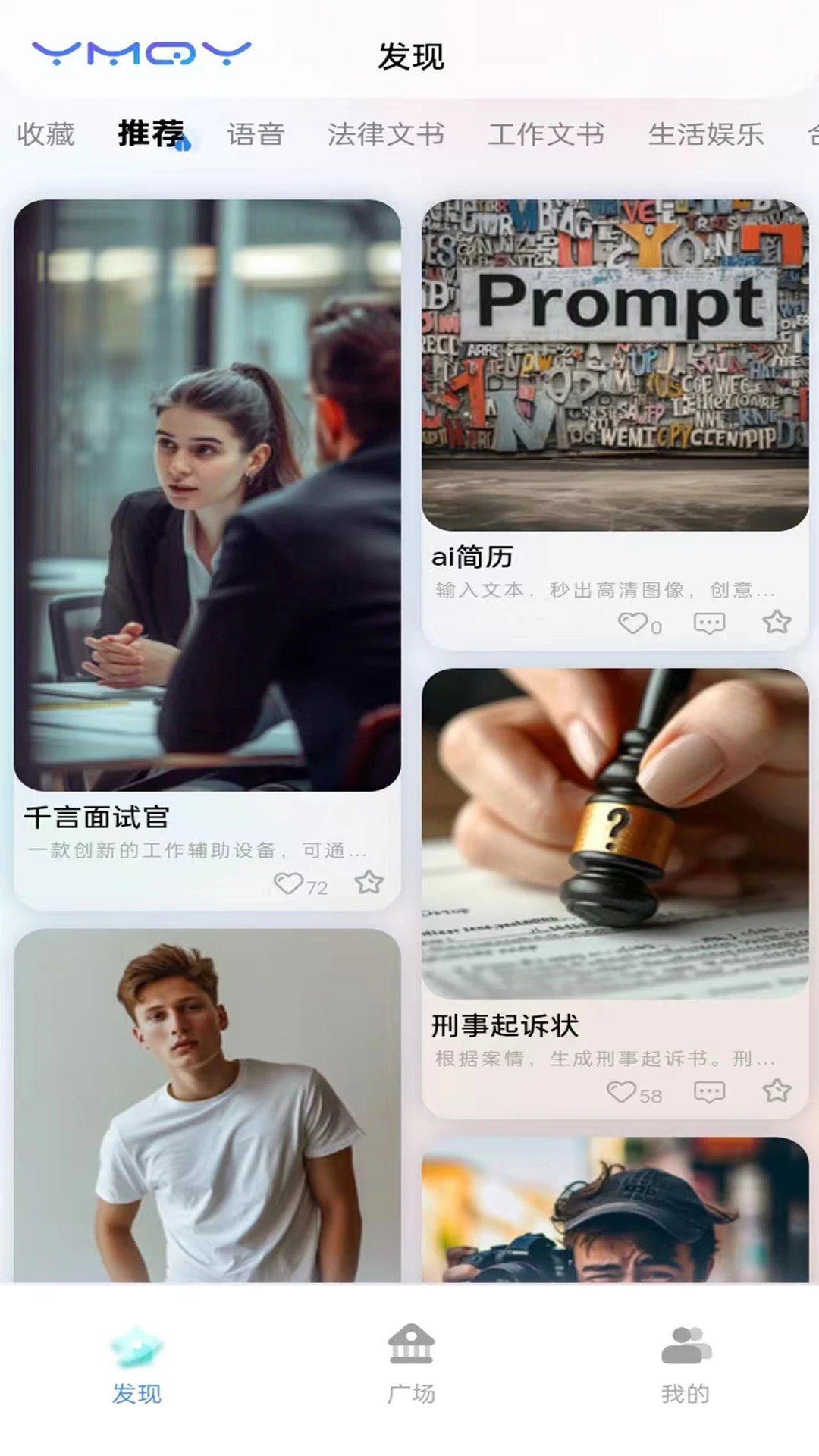Screen dimensions: 819x1456
Task: Switch to the 收藏 tab
Action: tap(45, 134)
